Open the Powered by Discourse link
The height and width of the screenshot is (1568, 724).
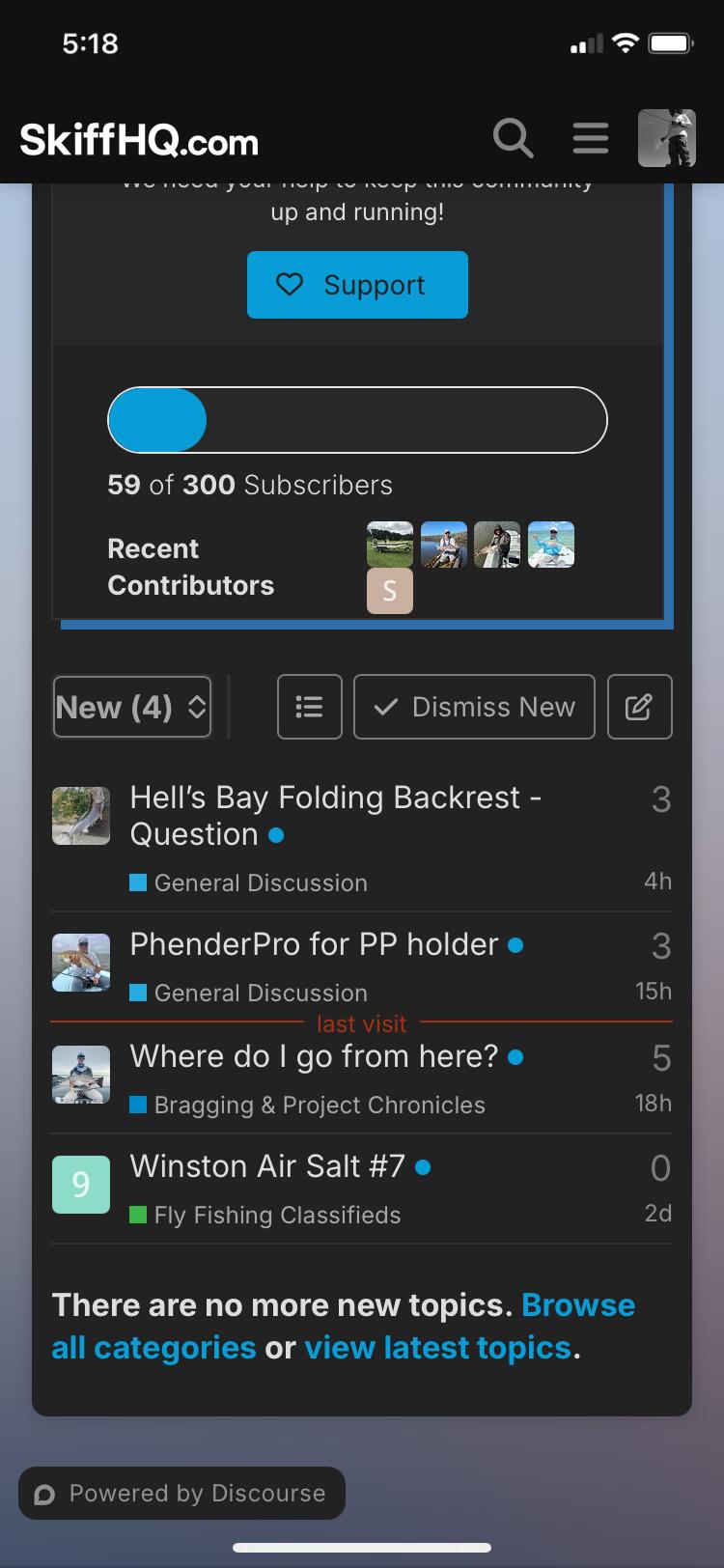[181, 1493]
